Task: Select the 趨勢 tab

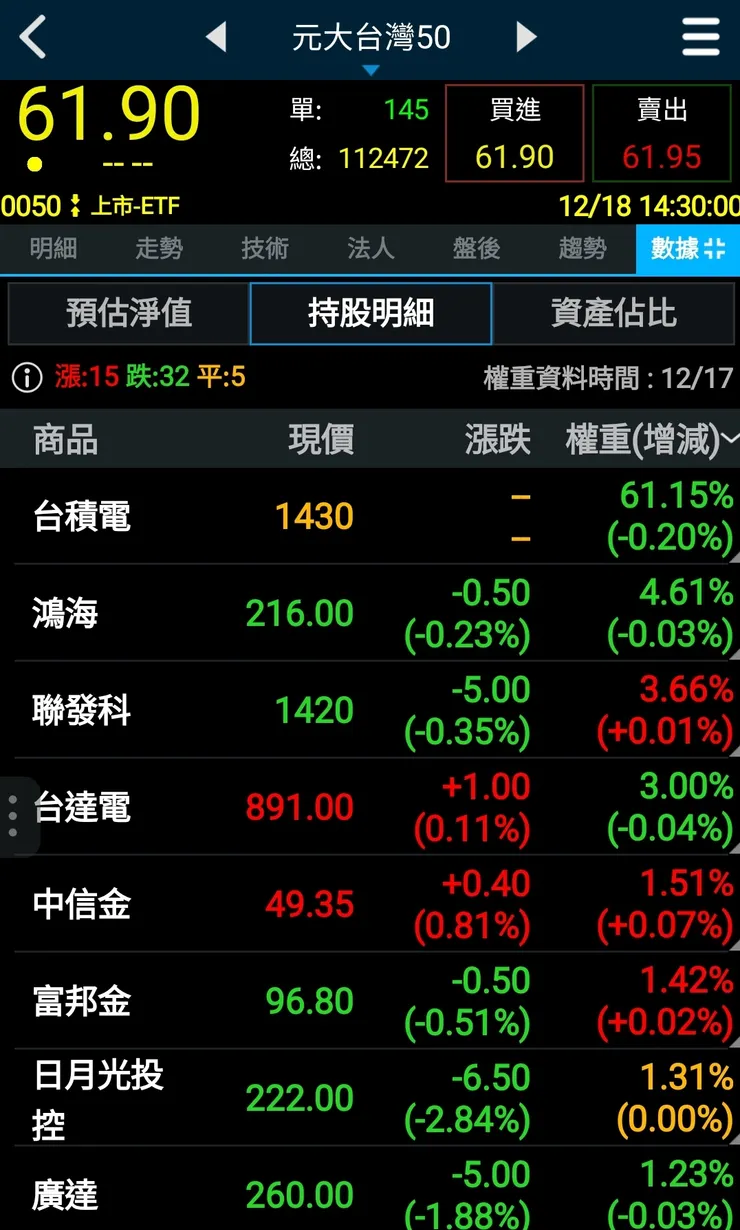Action: click(x=583, y=249)
